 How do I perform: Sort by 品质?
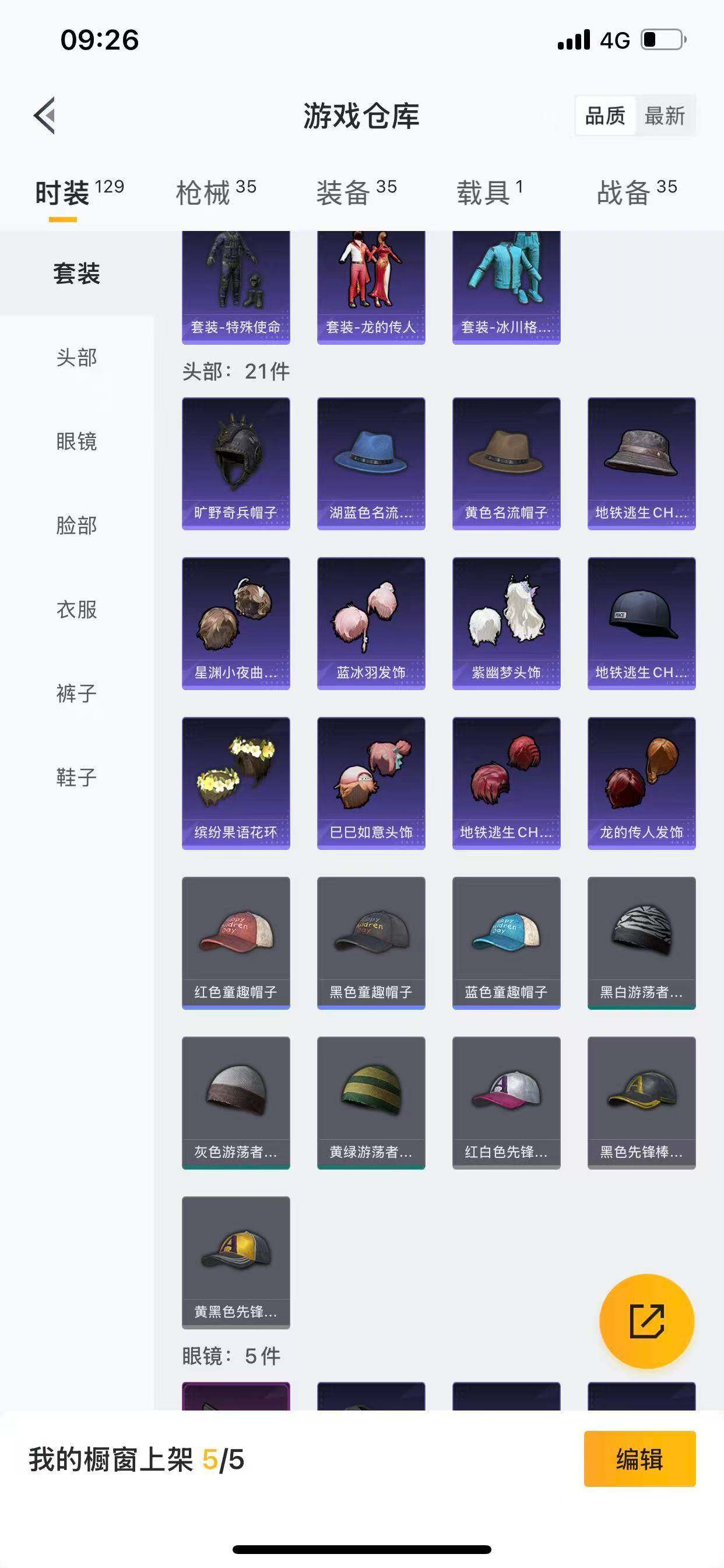click(x=604, y=115)
